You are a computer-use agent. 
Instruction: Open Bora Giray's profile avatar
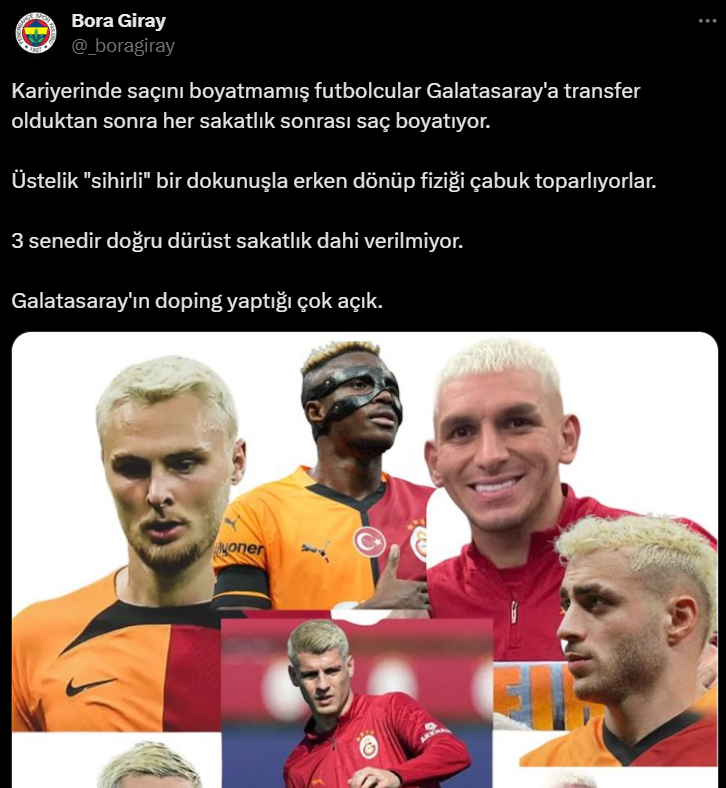tap(35, 33)
